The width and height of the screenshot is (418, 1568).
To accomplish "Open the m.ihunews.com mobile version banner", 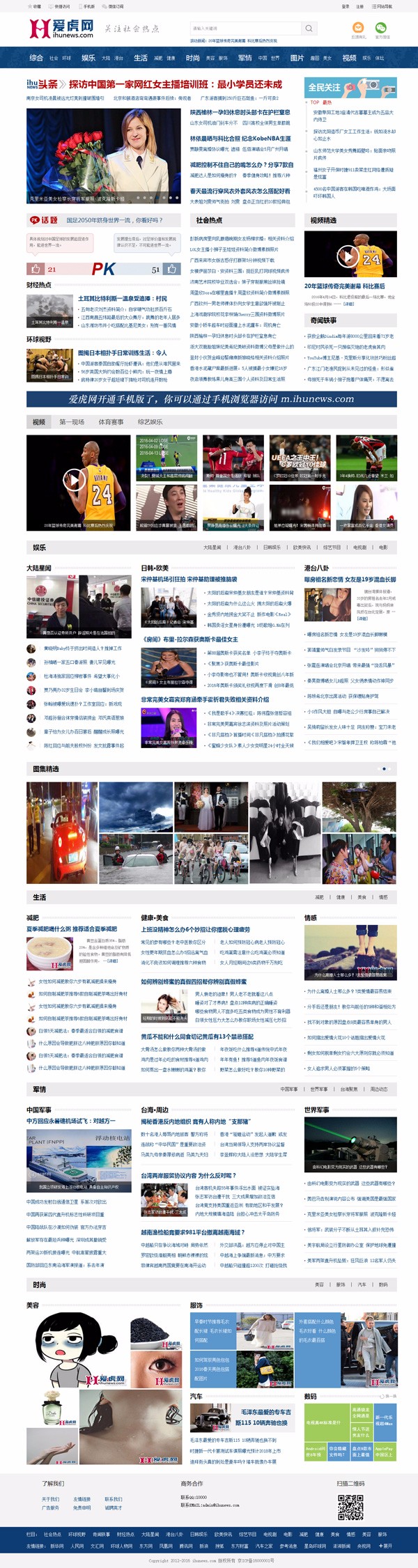I will (211, 399).
